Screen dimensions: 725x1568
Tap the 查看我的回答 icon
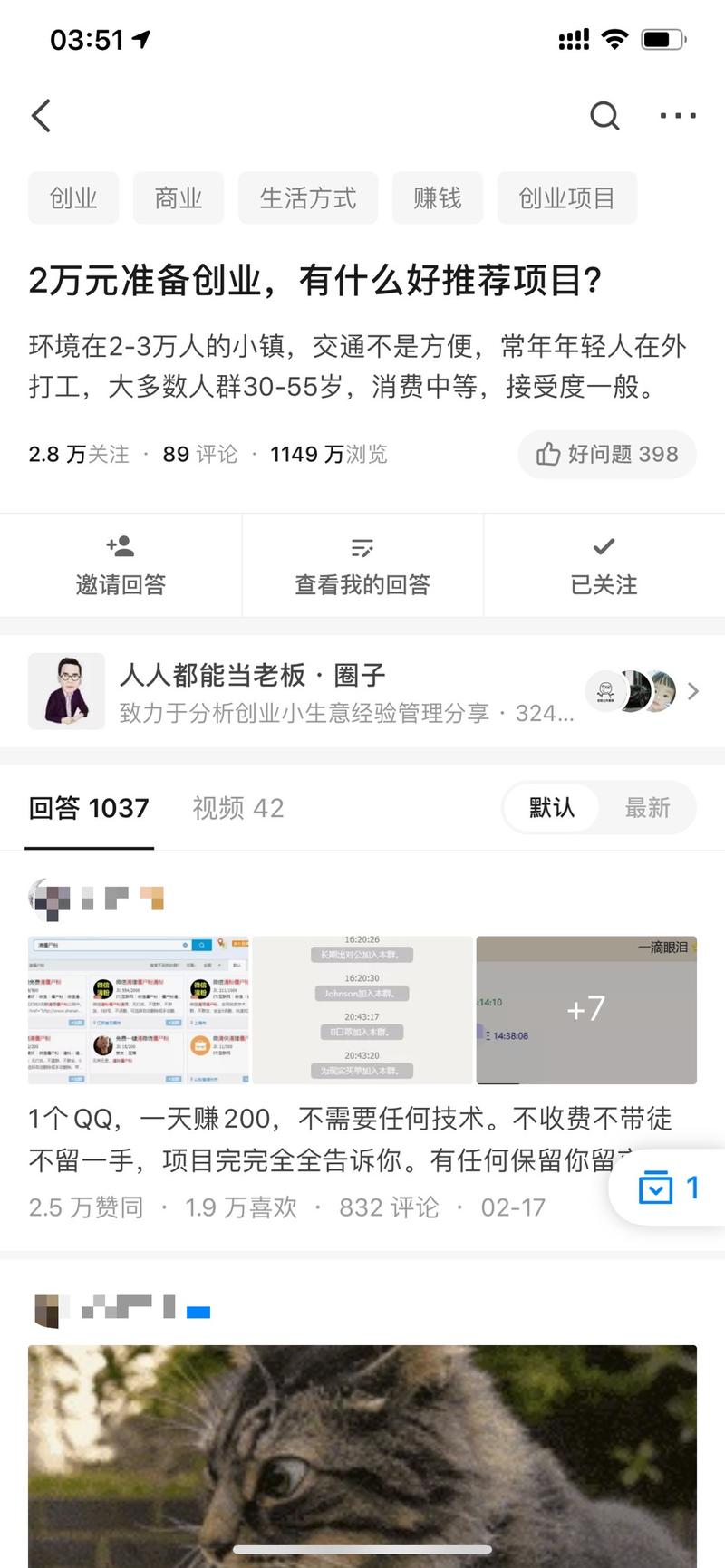point(362,545)
